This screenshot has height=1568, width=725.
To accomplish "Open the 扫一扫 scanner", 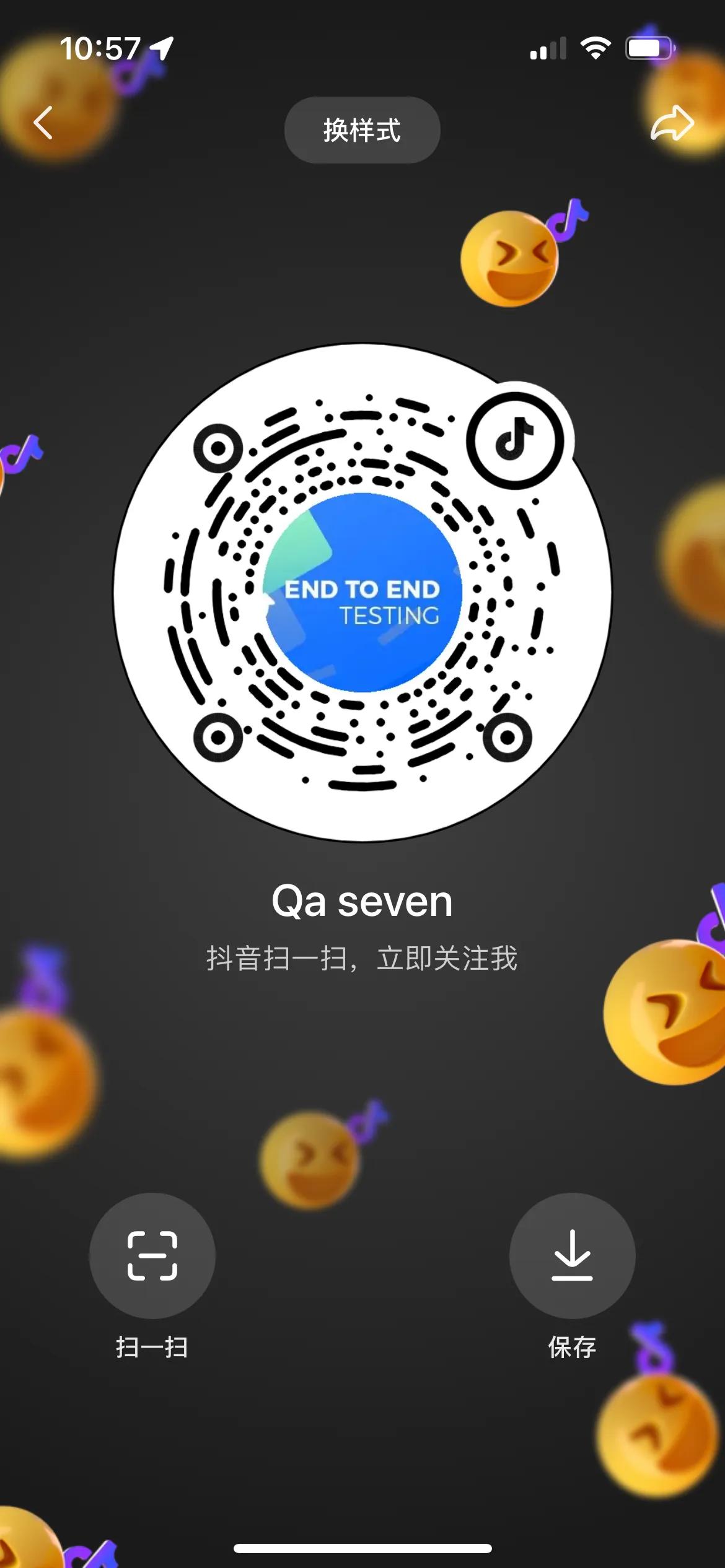I will 152,1256.
